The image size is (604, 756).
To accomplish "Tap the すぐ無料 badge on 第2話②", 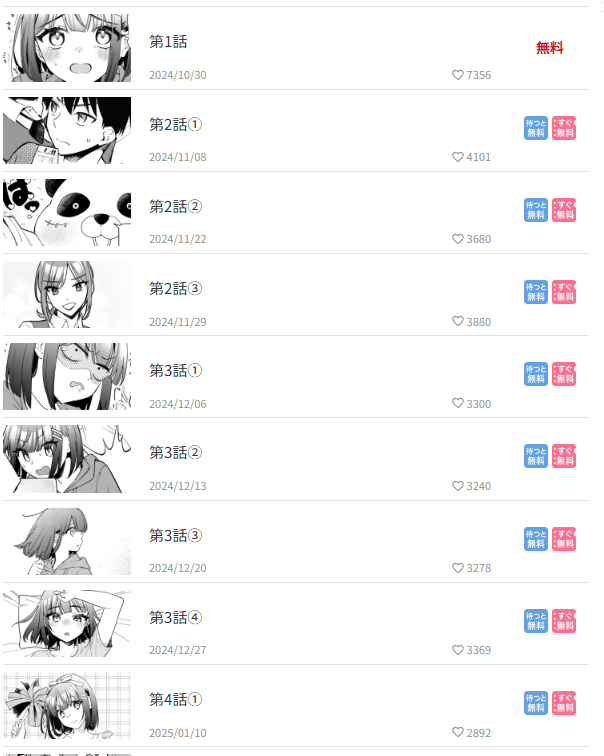I will click(564, 210).
